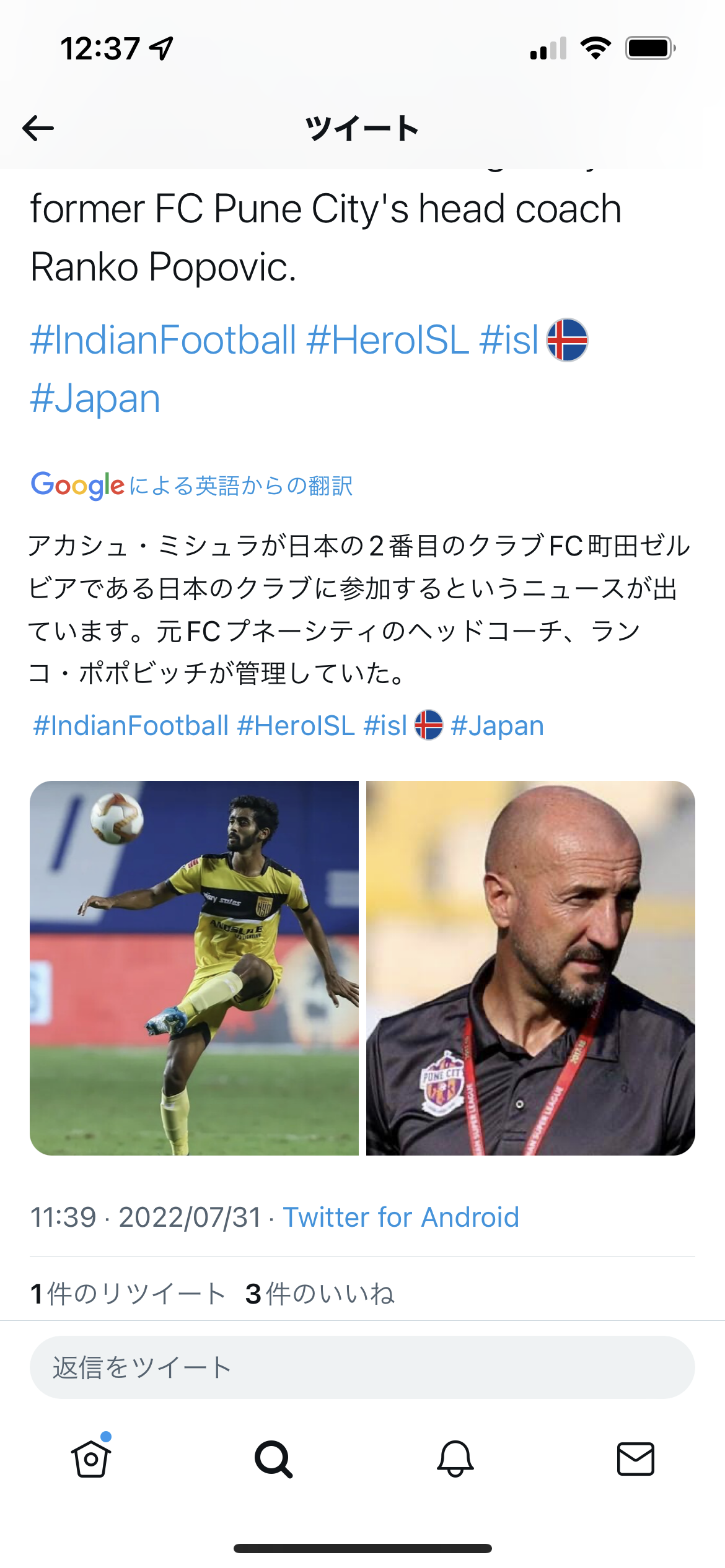
Task: Open the notifications bell tab
Action: click(x=455, y=1458)
